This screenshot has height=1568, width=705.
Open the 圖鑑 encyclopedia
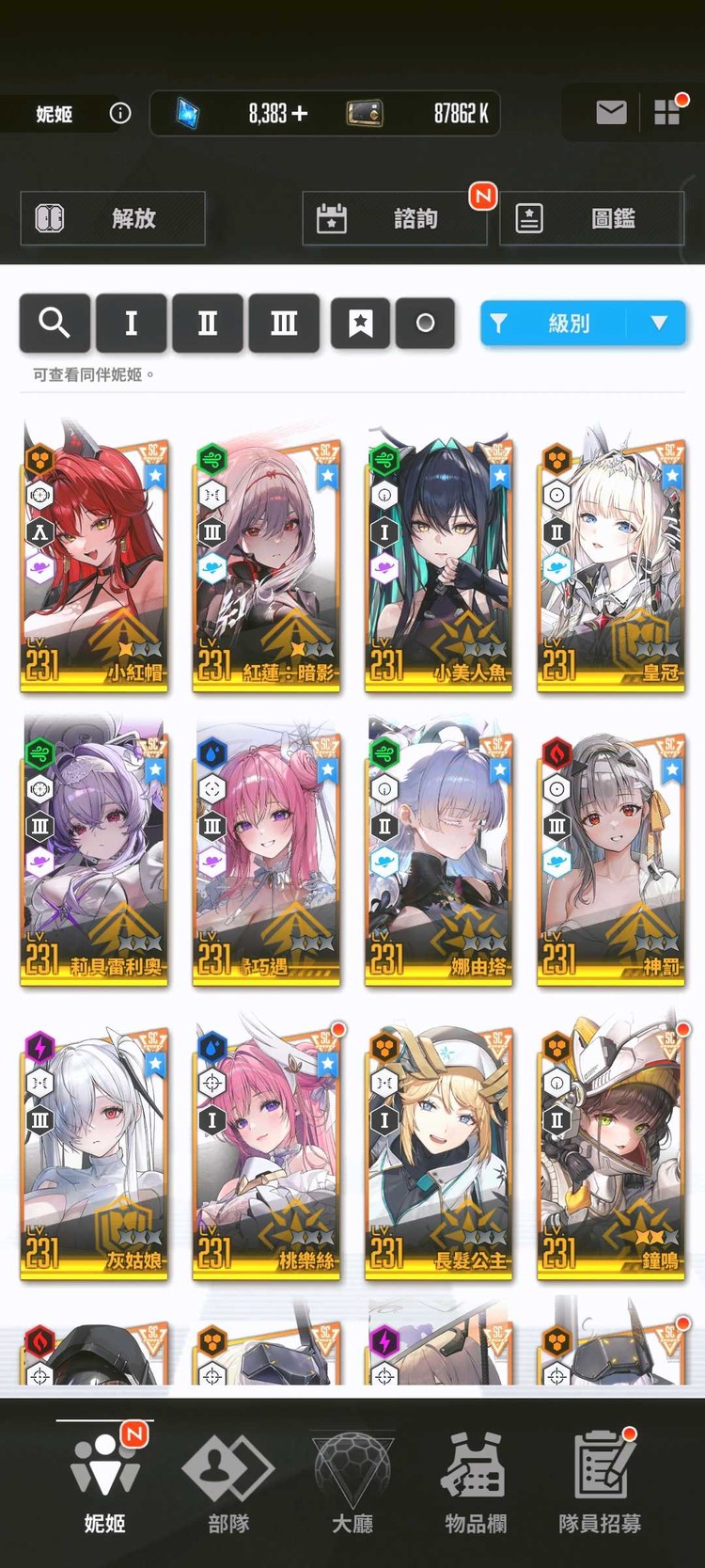click(x=591, y=218)
